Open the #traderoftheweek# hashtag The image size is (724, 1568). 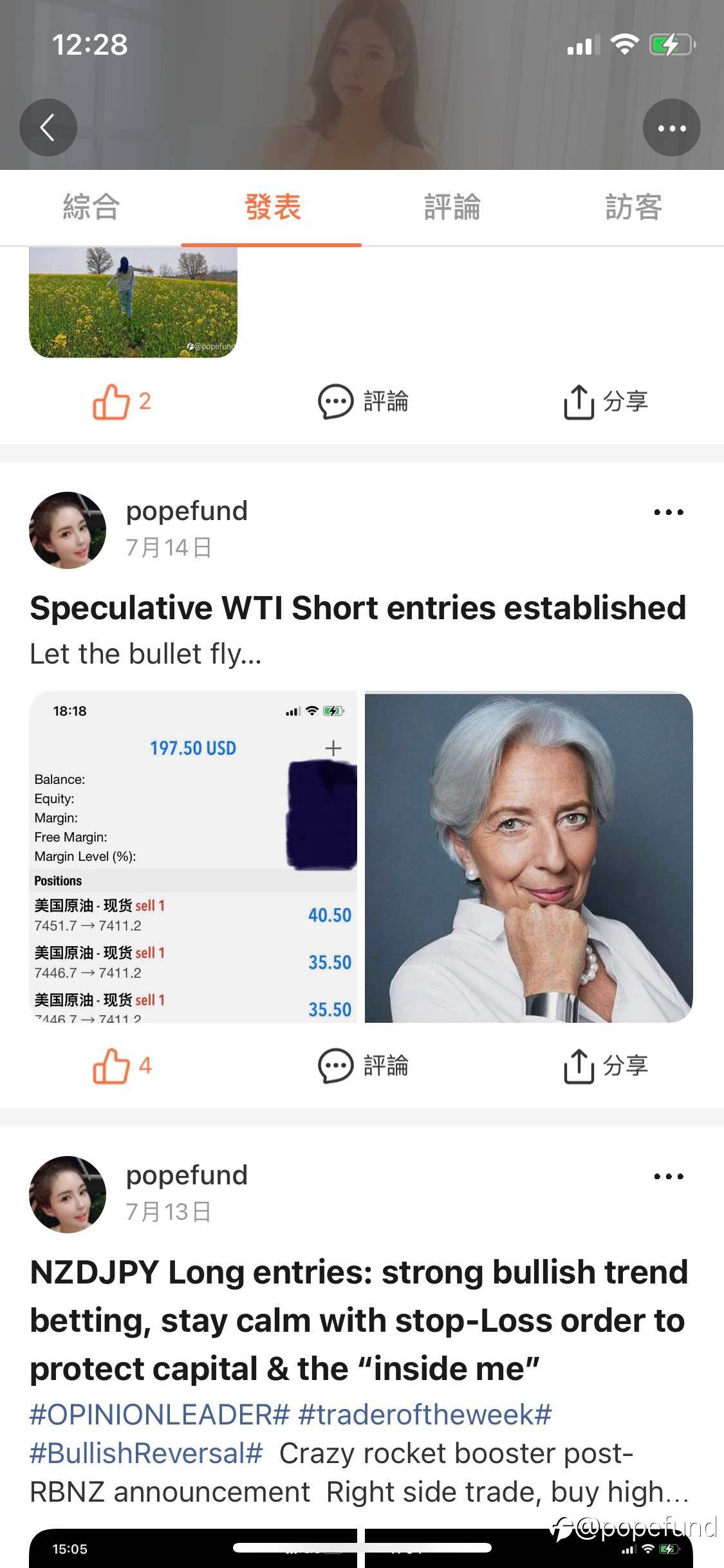[425, 1415]
